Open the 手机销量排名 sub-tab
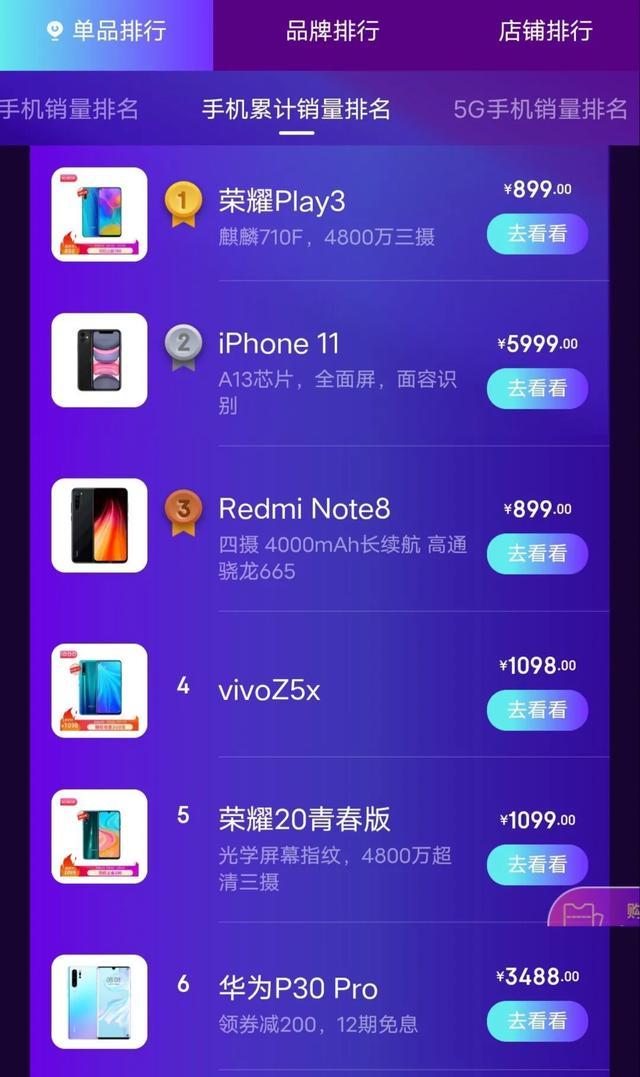Viewport: 640px width, 1077px height. [68, 109]
